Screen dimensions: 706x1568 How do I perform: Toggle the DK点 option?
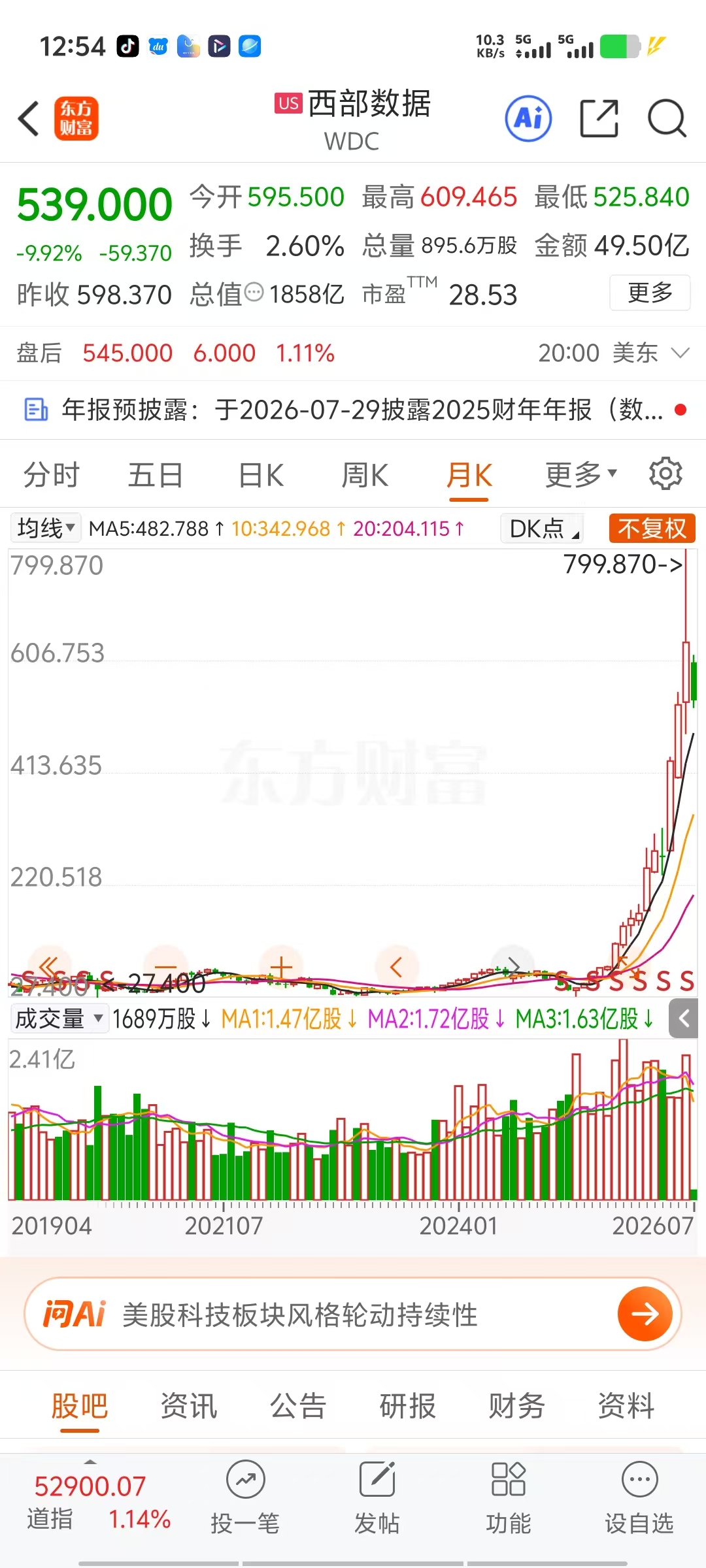[x=542, y=528]
